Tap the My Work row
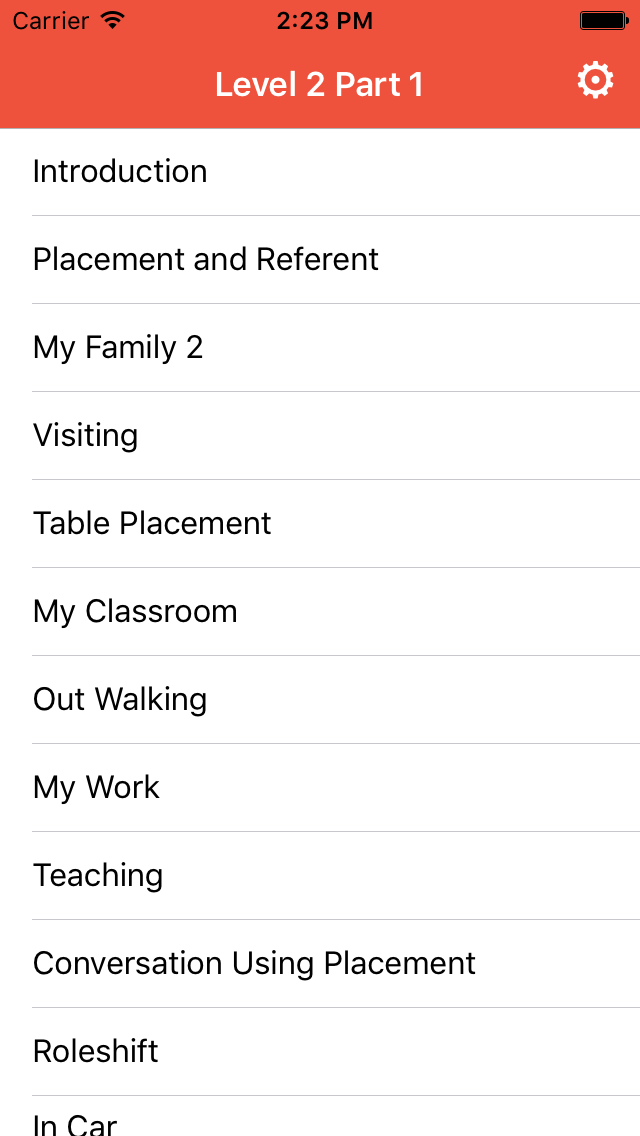640x1136 pixels. pyautogui.click(x=320, y=788)
